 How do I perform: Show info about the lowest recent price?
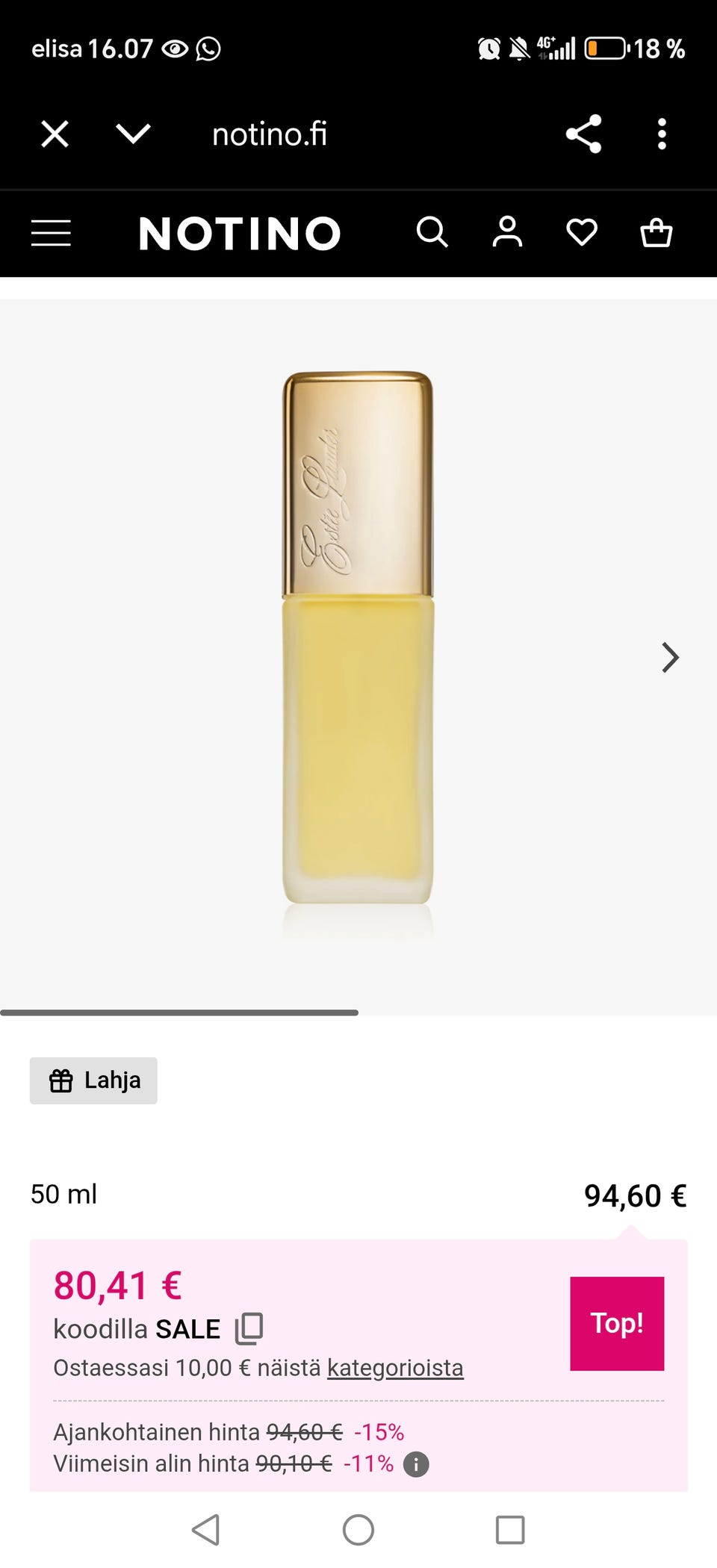coord(416,1464)
